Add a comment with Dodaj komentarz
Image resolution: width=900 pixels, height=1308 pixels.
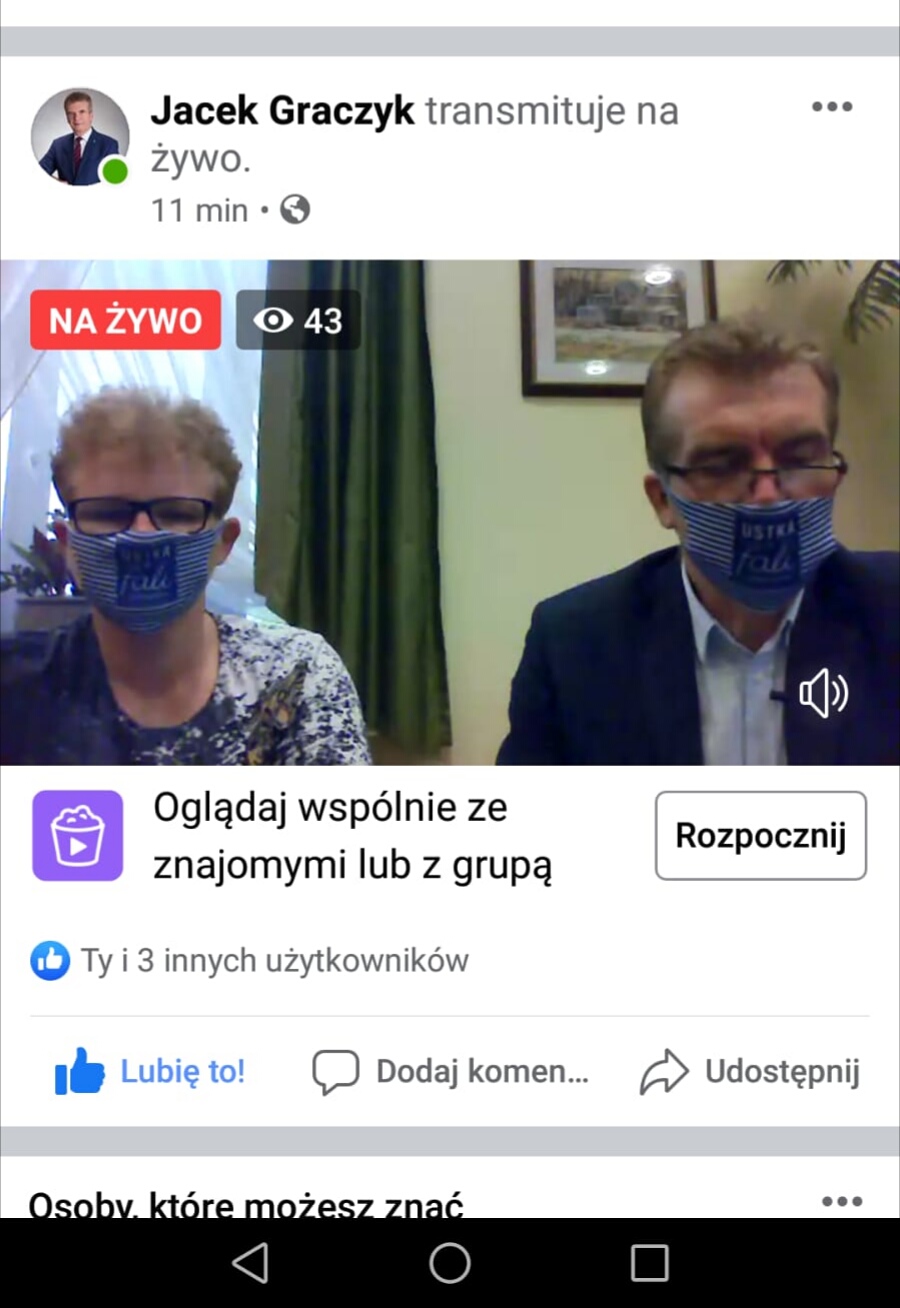450,1072
